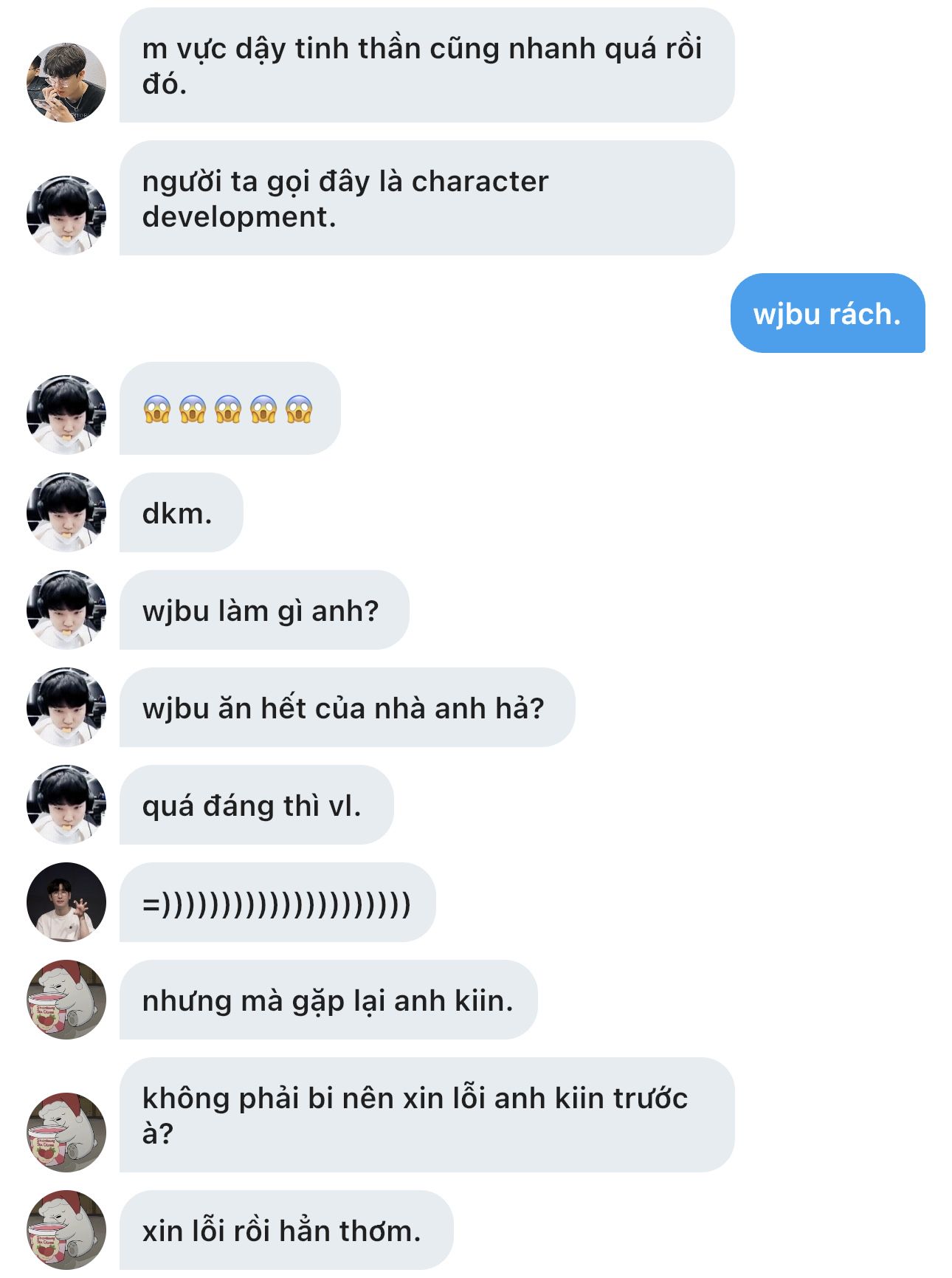Tap avatar next to 'character development' message

66,215
